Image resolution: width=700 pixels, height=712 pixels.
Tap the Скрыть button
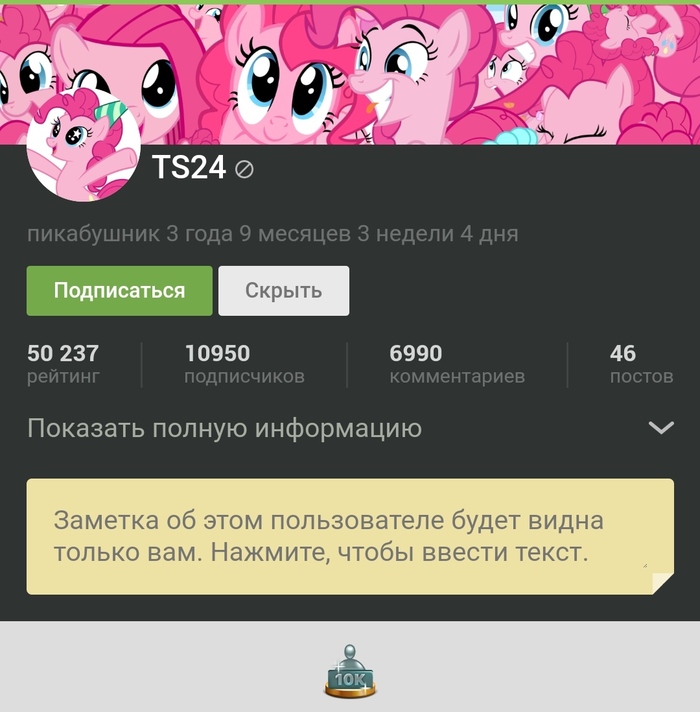[x=283, y=291]
